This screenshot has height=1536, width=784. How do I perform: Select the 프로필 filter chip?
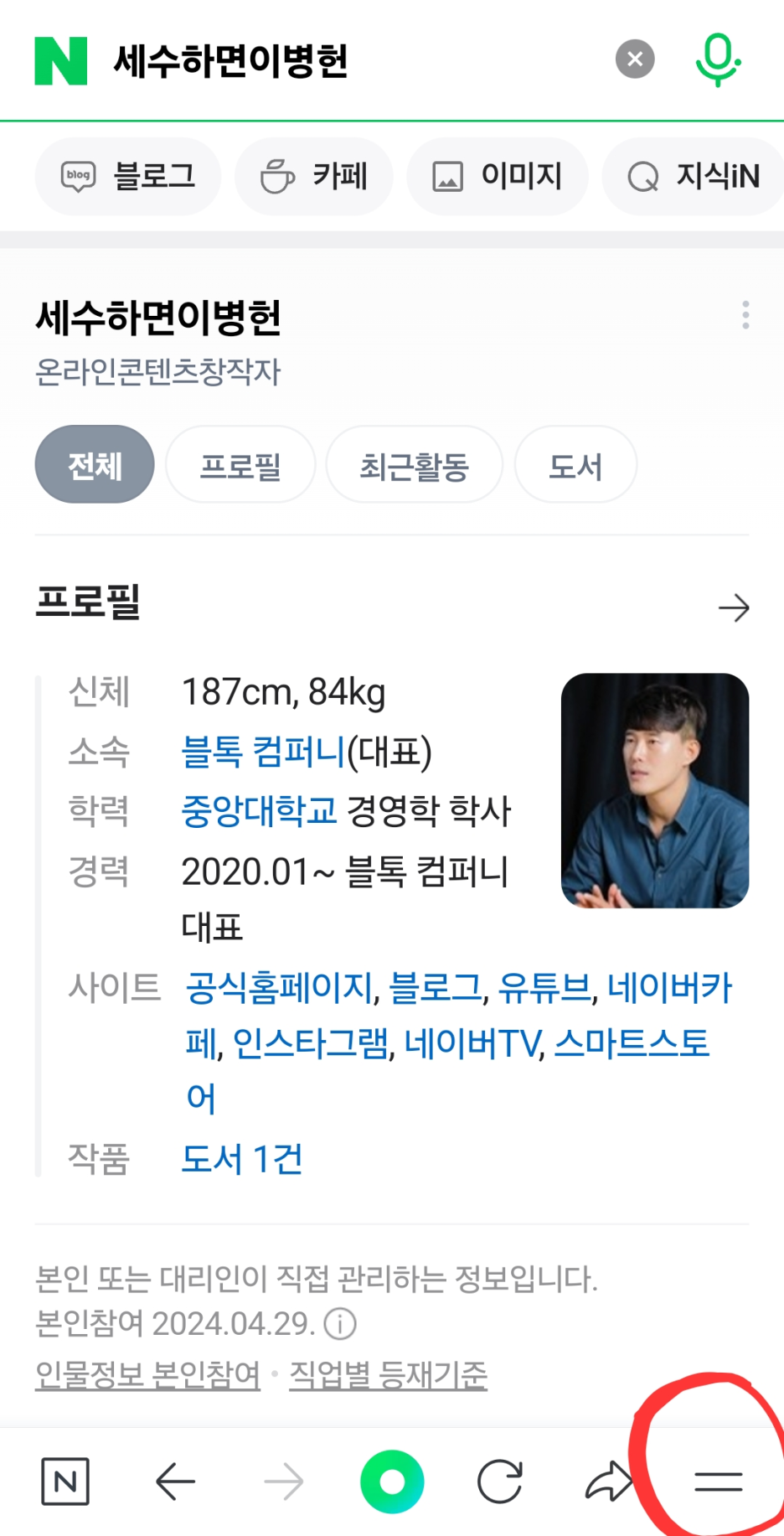pyautogui.click(x=240, y=464)
